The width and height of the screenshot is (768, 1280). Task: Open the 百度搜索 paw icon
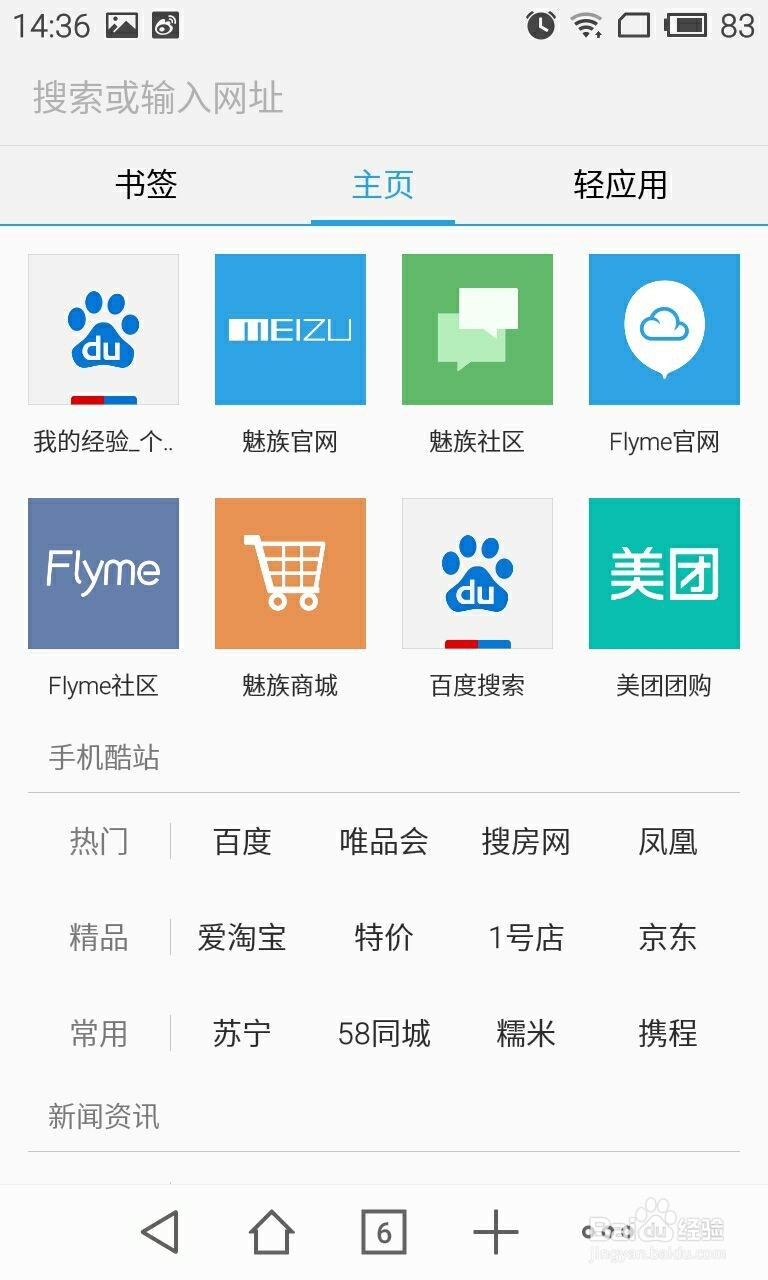pos(477,573)
